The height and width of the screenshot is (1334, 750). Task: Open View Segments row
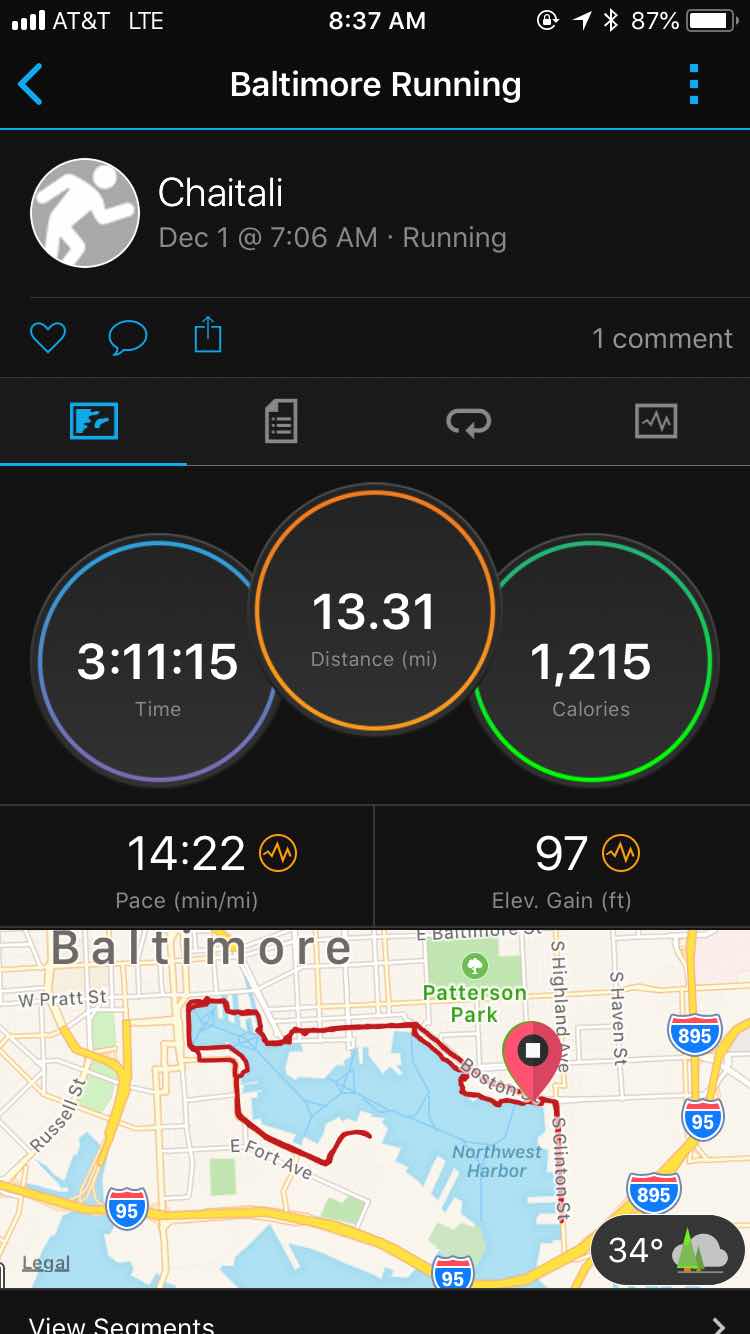click(x=375, y=1322)
